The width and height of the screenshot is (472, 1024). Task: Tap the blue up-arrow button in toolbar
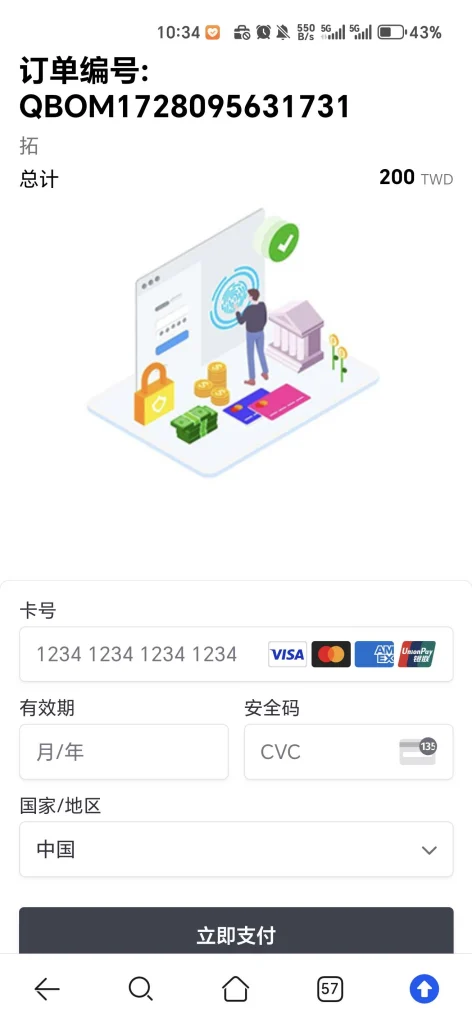424,989
